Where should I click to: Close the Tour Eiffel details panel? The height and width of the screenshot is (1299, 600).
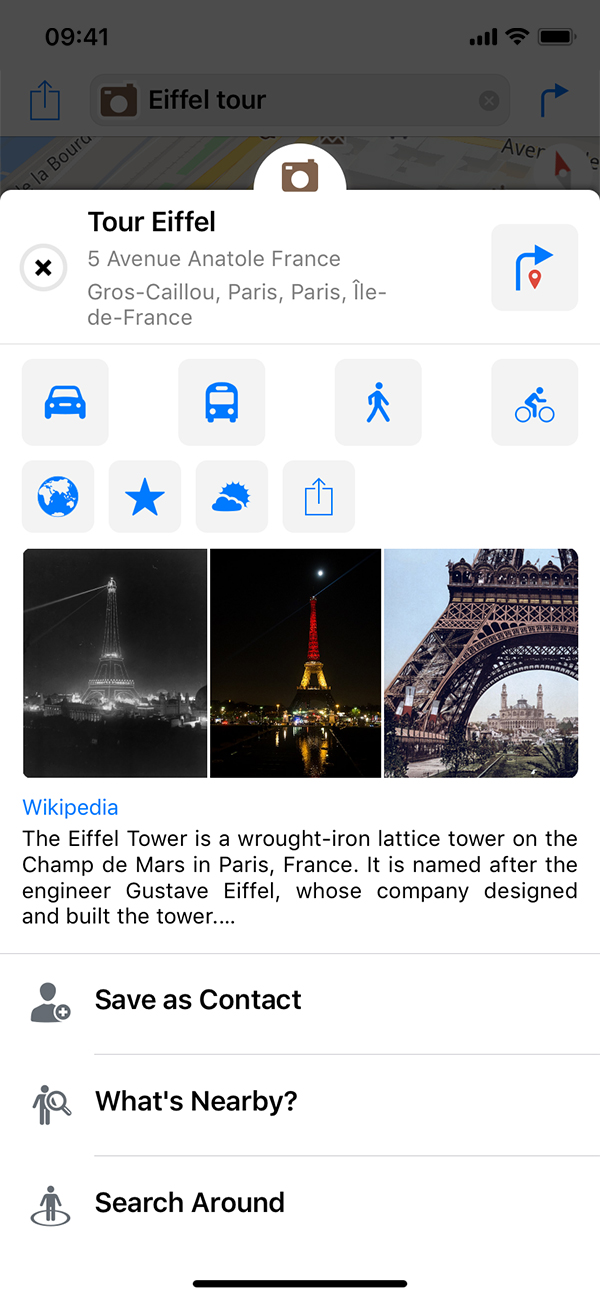[x=43, y=268]
